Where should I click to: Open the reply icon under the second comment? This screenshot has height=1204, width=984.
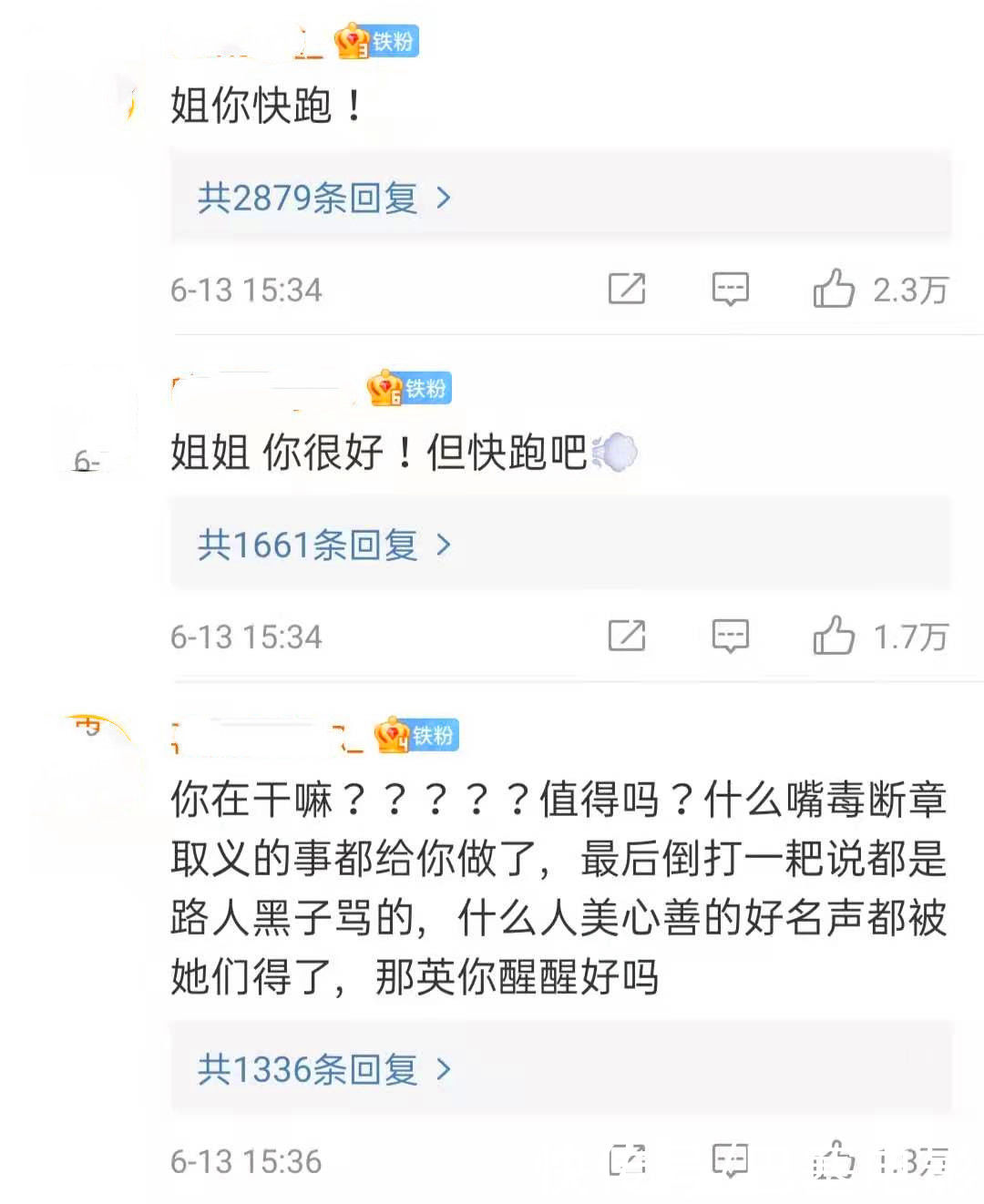pyautogui.click(x=729, y=637)
